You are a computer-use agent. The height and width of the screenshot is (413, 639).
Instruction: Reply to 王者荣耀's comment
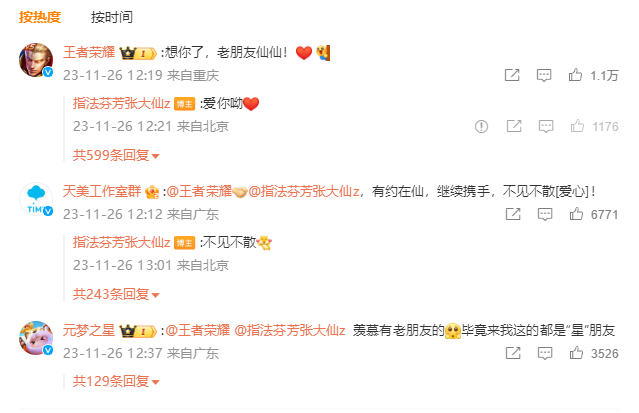point(543,75)
